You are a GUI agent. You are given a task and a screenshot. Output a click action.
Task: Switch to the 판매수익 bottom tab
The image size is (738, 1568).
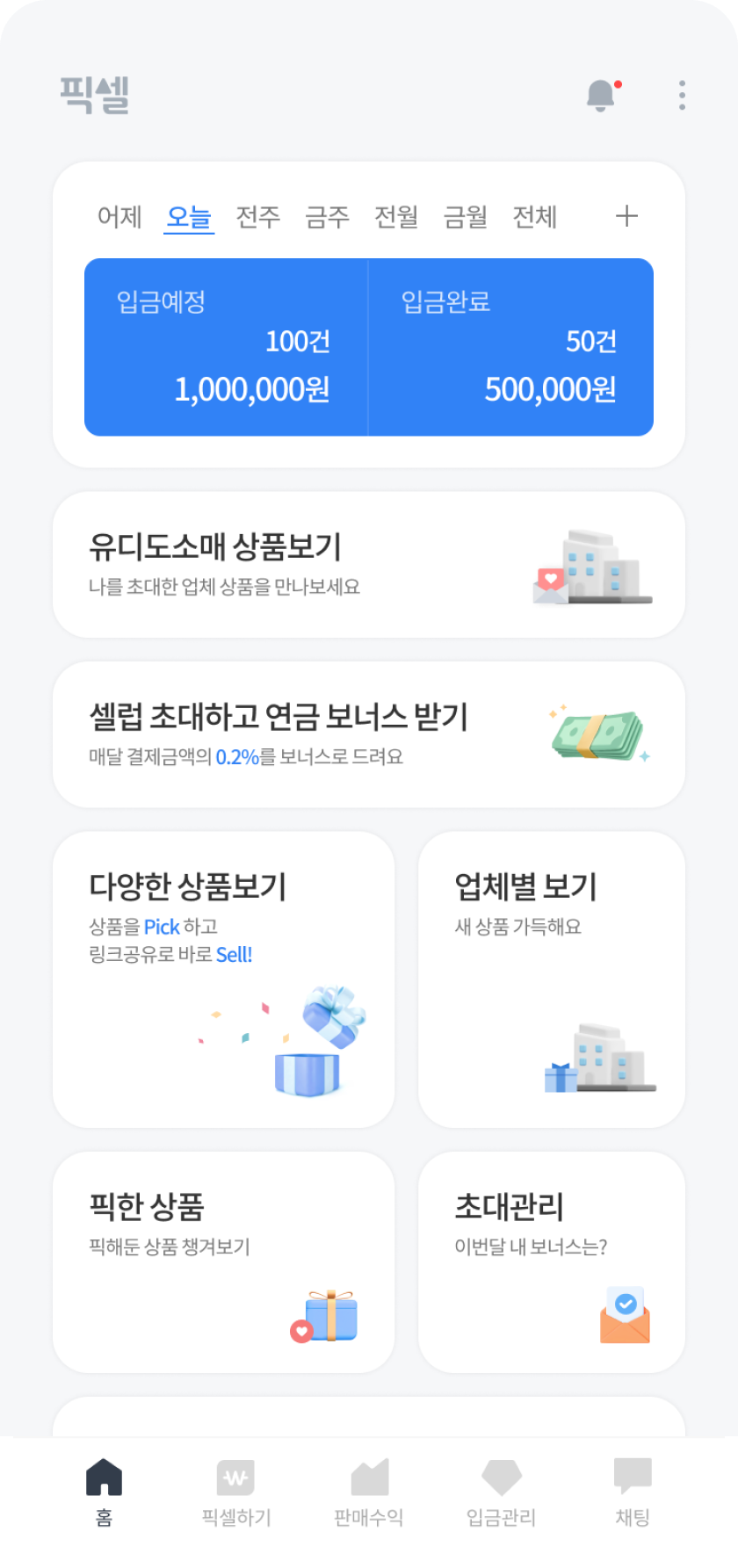(369, 1492)
